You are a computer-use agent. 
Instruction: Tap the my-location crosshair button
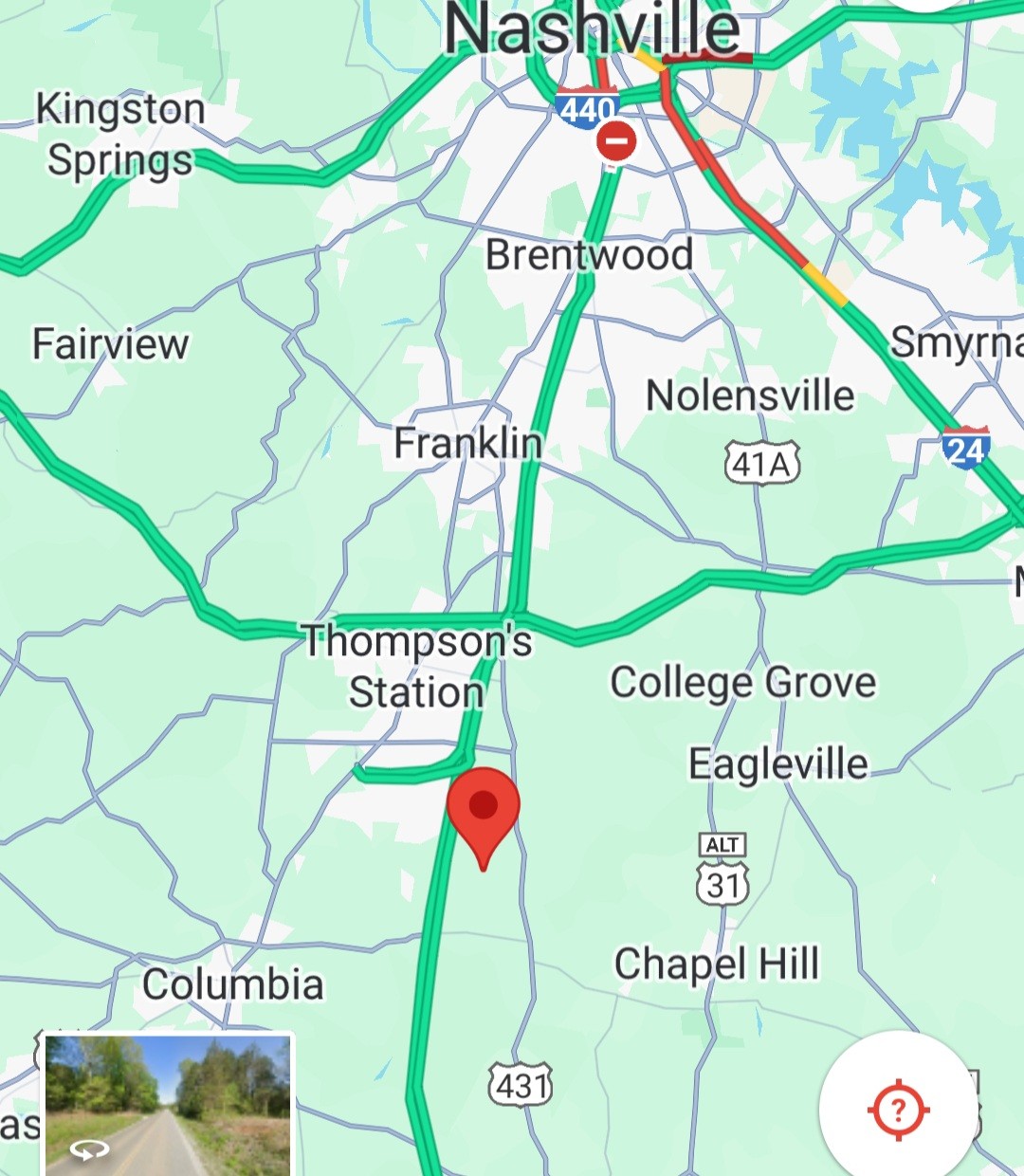click(x=898, y=1109)
